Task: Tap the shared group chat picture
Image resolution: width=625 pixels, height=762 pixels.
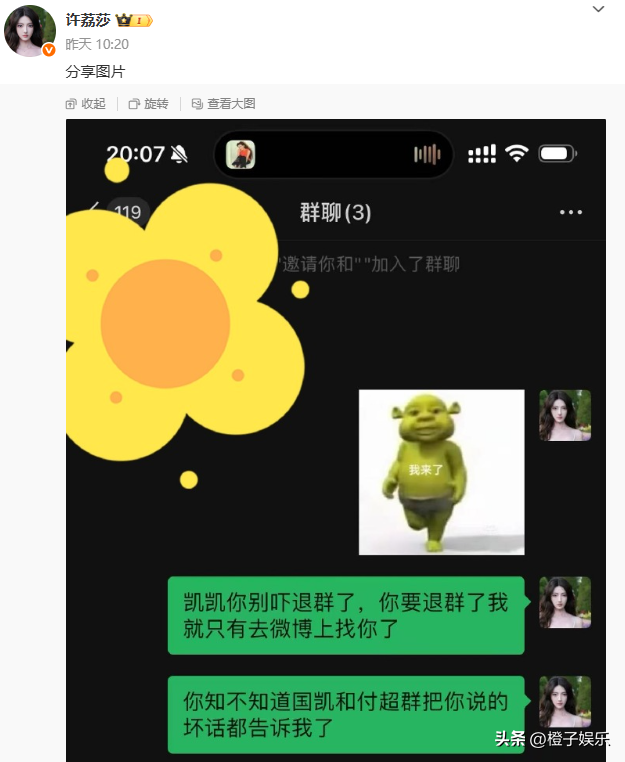Action: (x=336, y=440)
